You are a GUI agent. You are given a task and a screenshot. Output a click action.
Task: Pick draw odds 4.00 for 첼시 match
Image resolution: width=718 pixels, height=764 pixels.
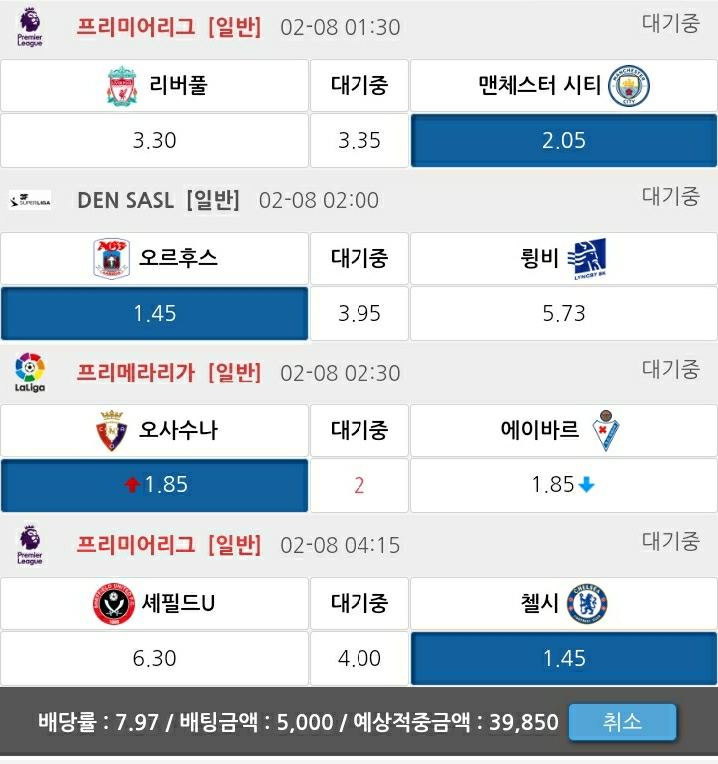359,658
